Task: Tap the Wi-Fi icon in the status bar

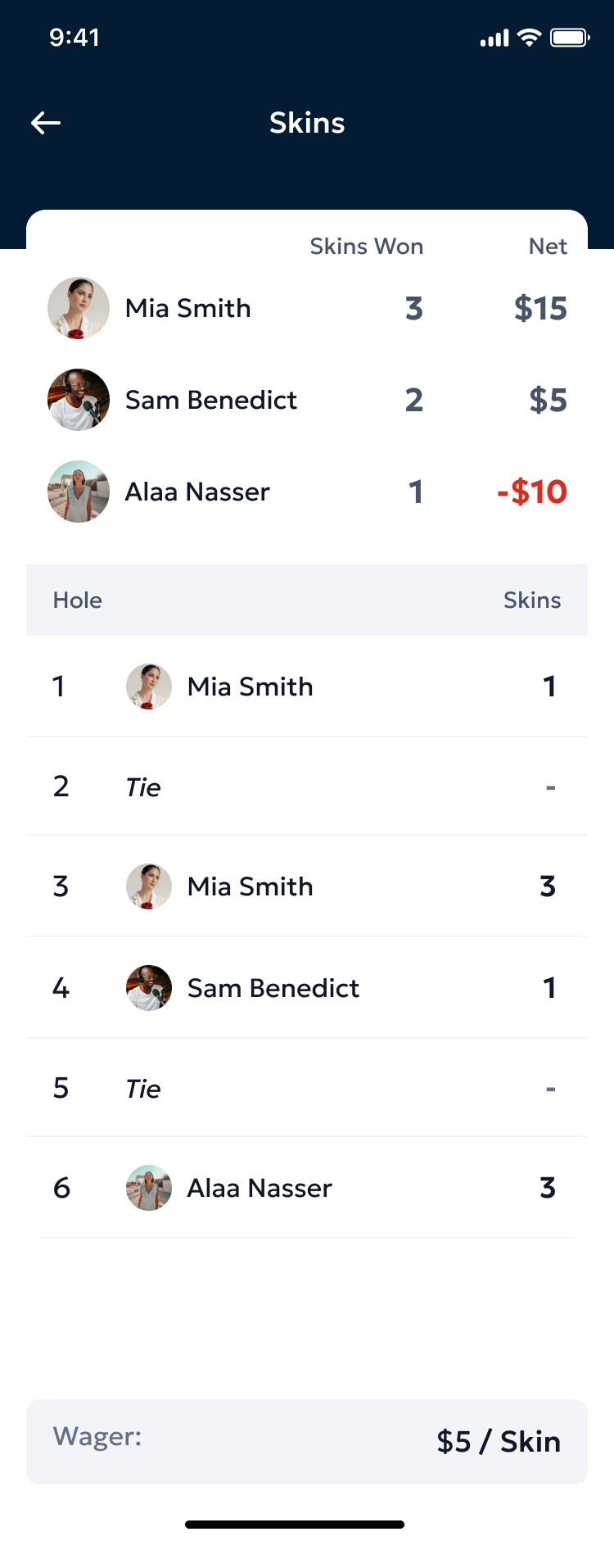Action: click(x=528, y=37)
